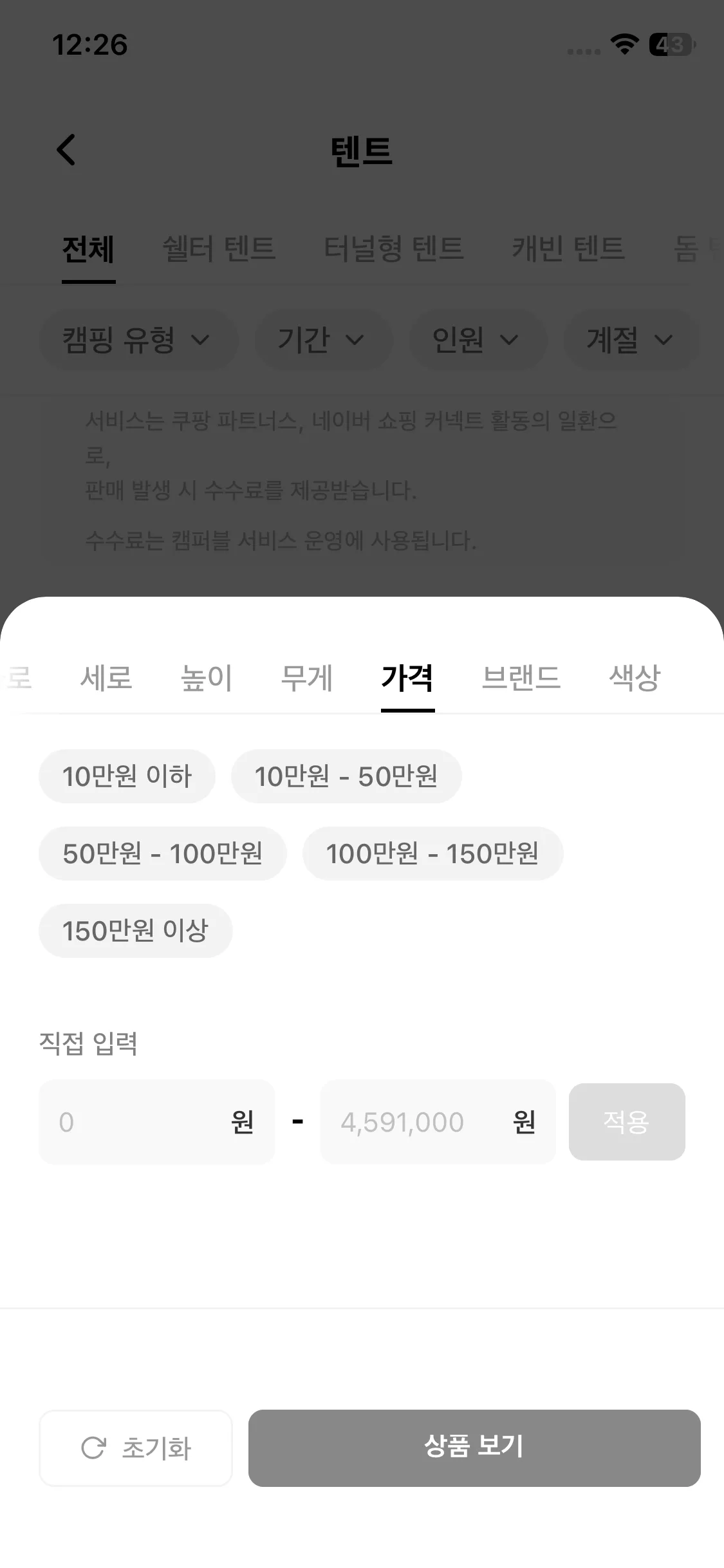Select the 10만원 - 50만원 price chip
This screenshot has height=1568, width=724.
coord(346,776)
